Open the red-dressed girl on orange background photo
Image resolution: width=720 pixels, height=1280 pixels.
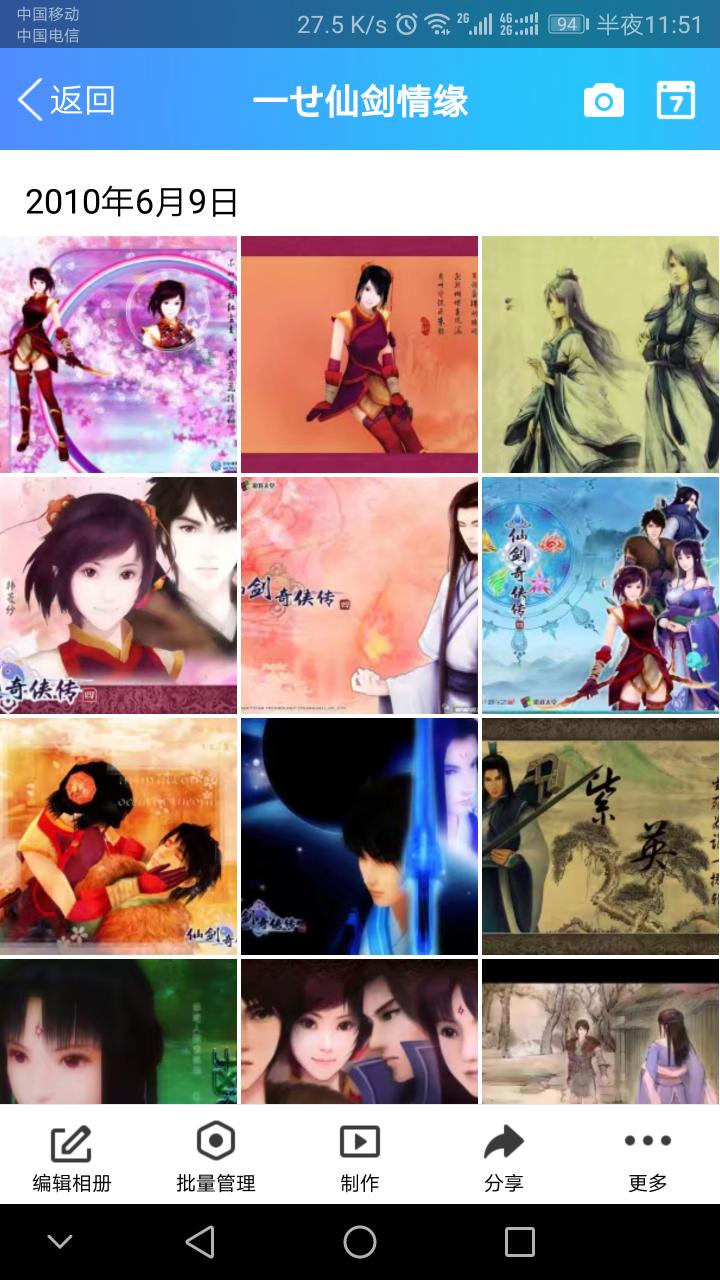360,354
